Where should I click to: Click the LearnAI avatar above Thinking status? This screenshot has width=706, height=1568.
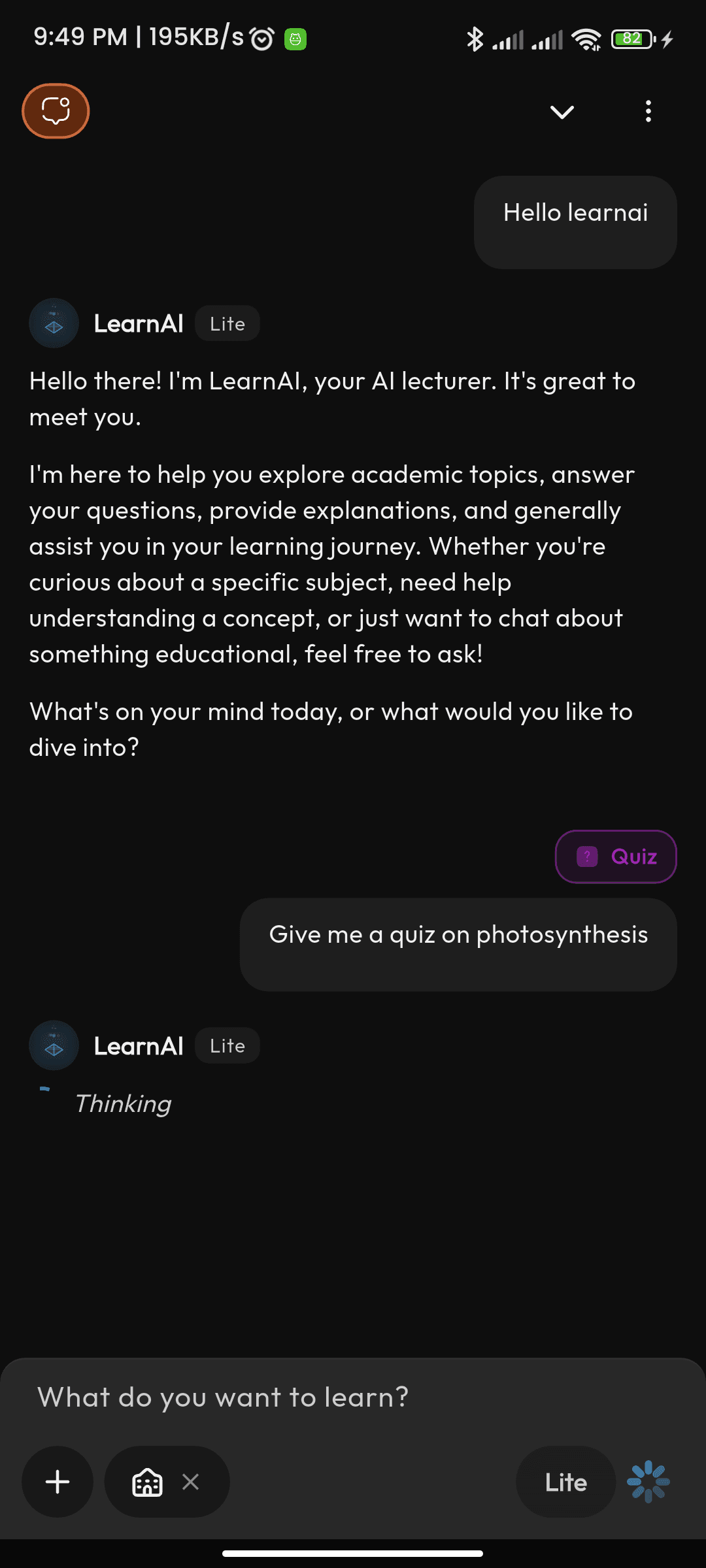click(54, 1045)
